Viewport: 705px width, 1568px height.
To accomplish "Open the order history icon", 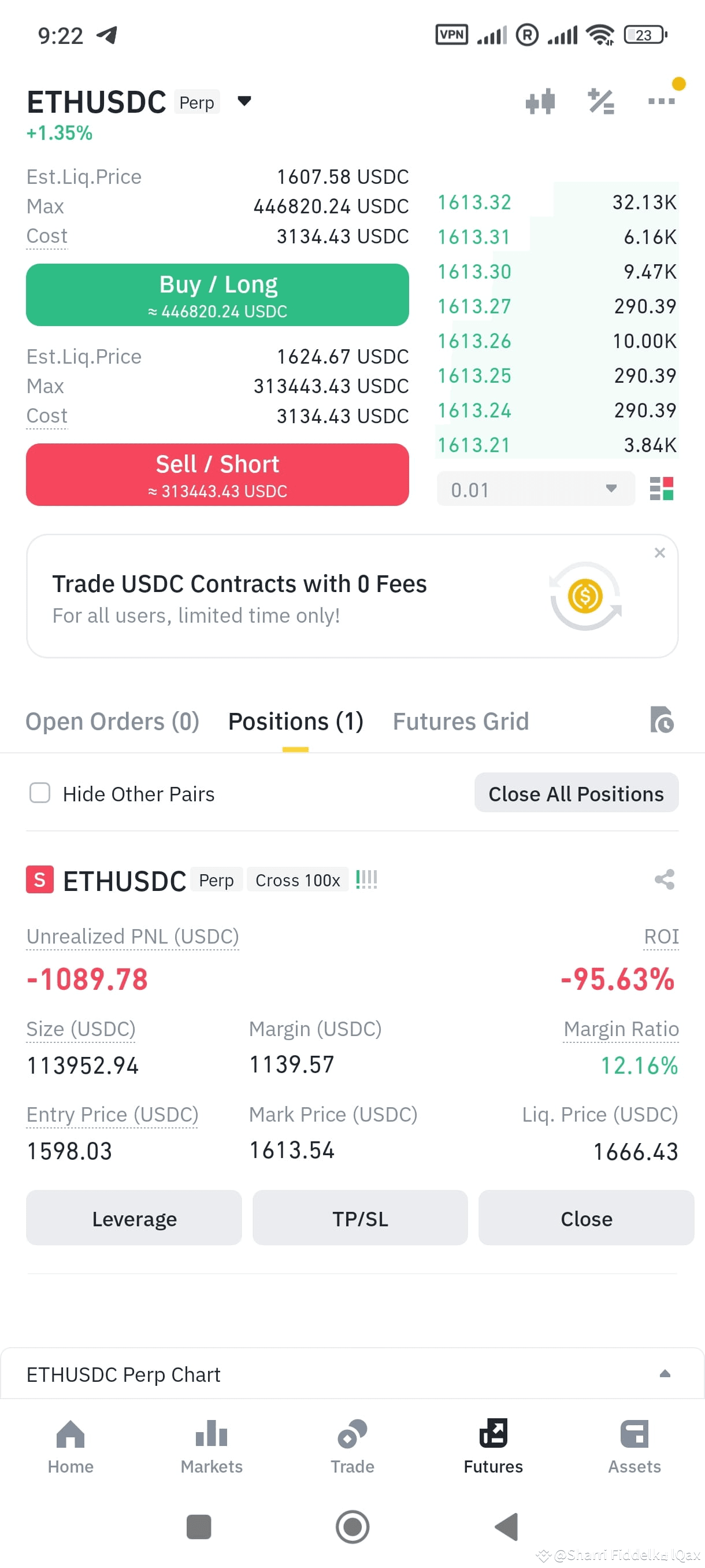I will click(x=661, y=720).
